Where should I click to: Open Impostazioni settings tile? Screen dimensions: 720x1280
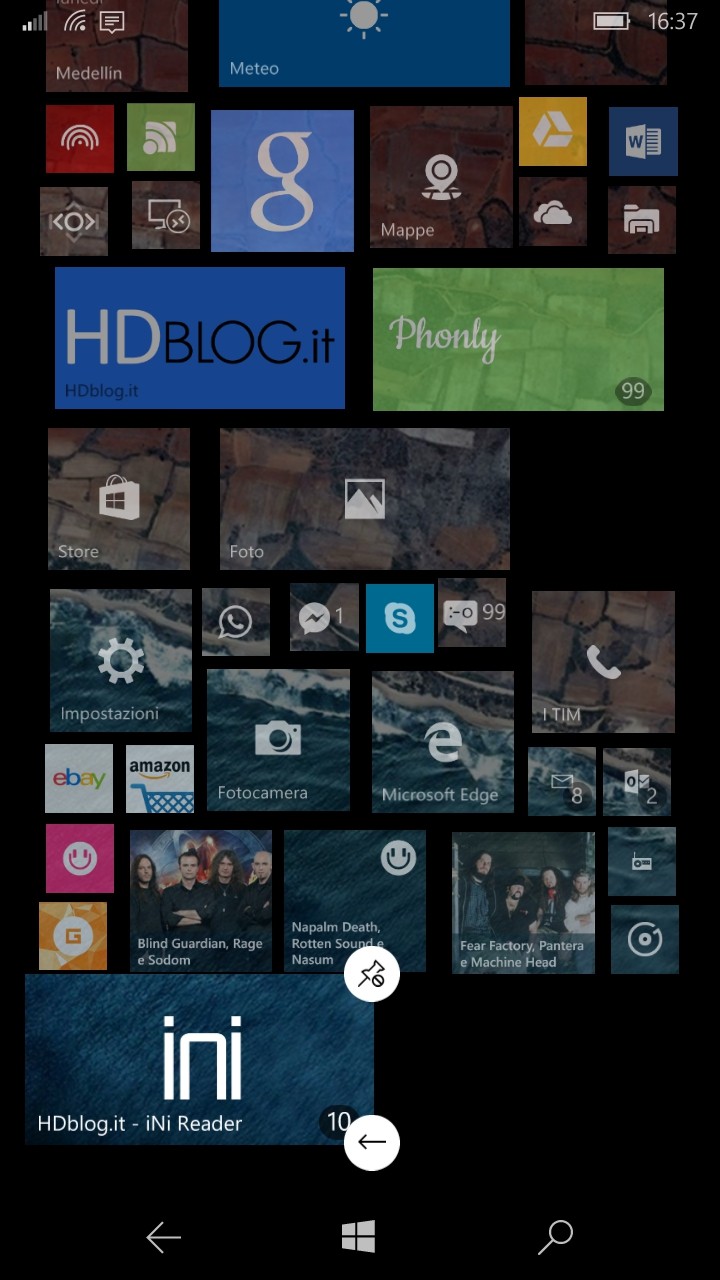click(x=121, y=660)
